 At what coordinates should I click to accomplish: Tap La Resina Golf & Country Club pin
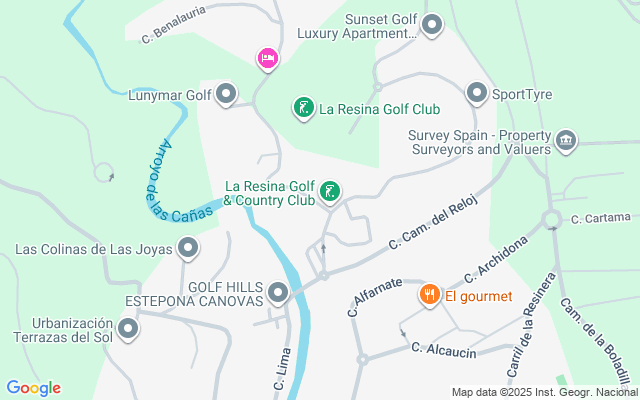click(329, 192)
